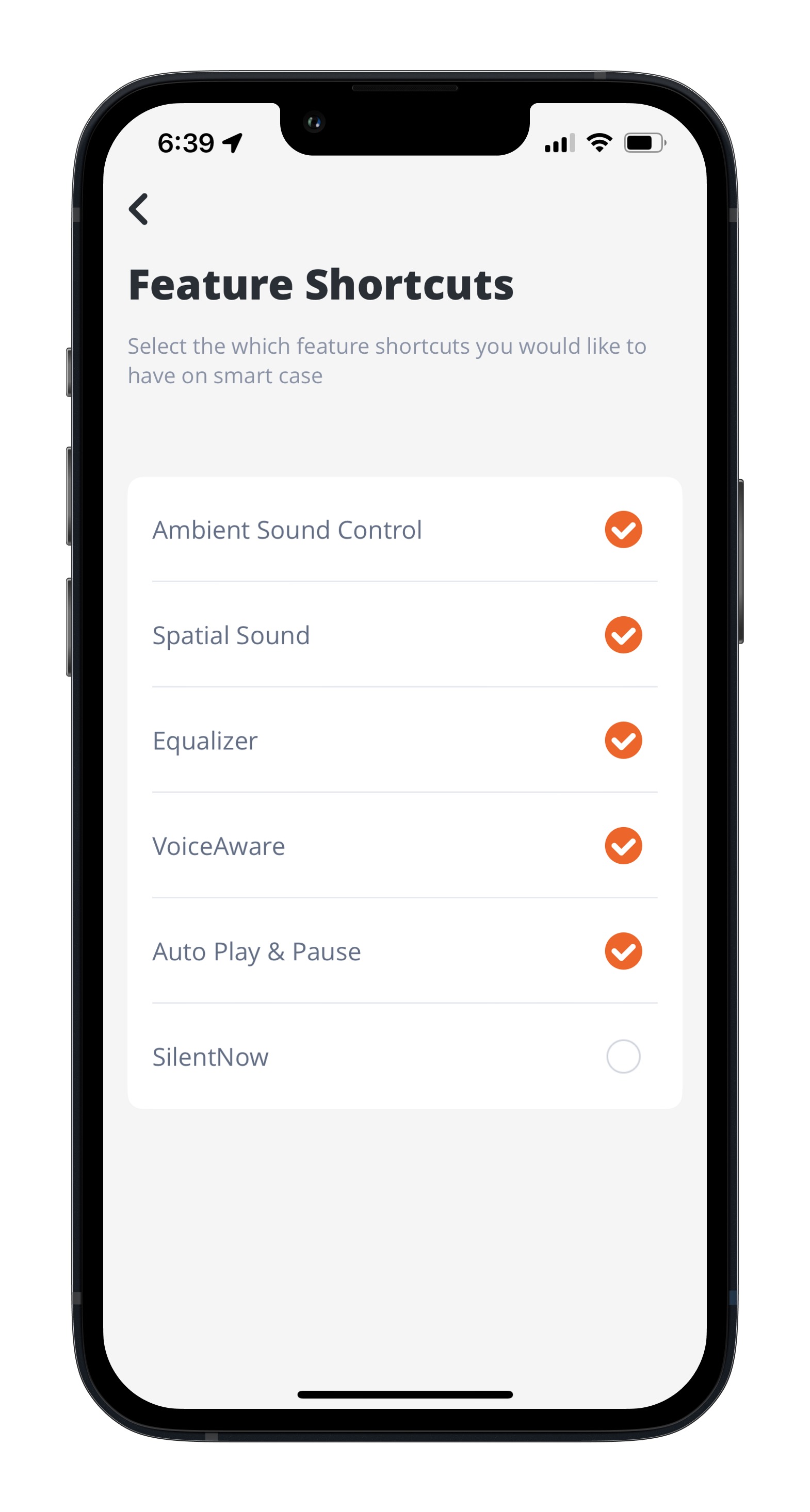Deselect the Spatial Sound shortcut
Viewport: 810px width, 1512px height.
click(x=623, y=635)
